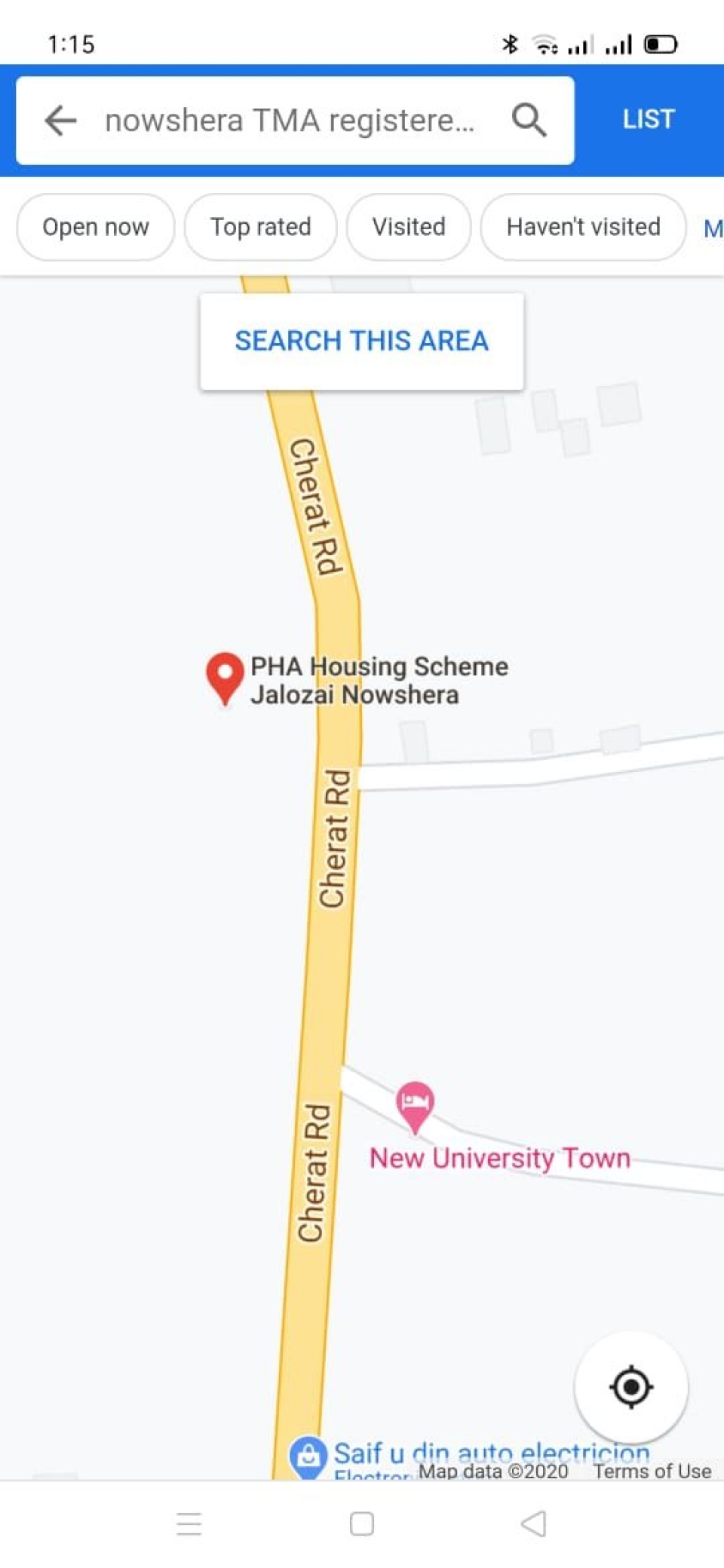Open the Terms of Use link

pos(652,1471)
